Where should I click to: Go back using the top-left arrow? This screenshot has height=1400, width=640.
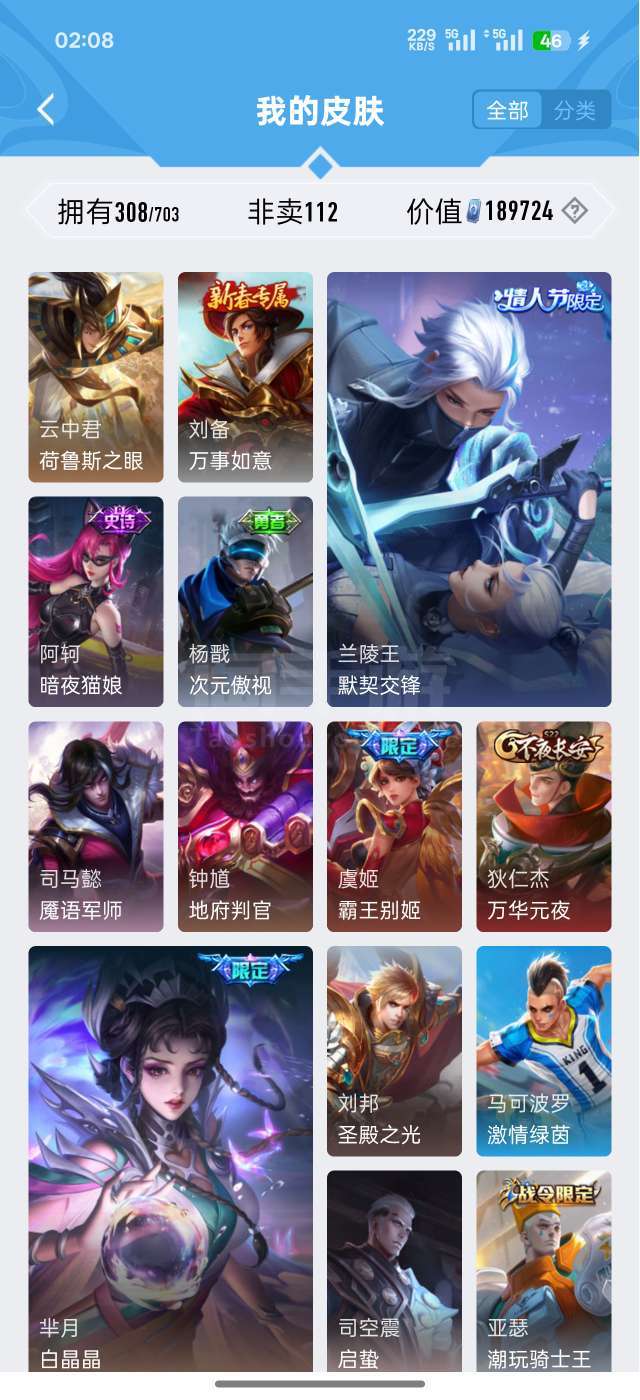point(46,109)
